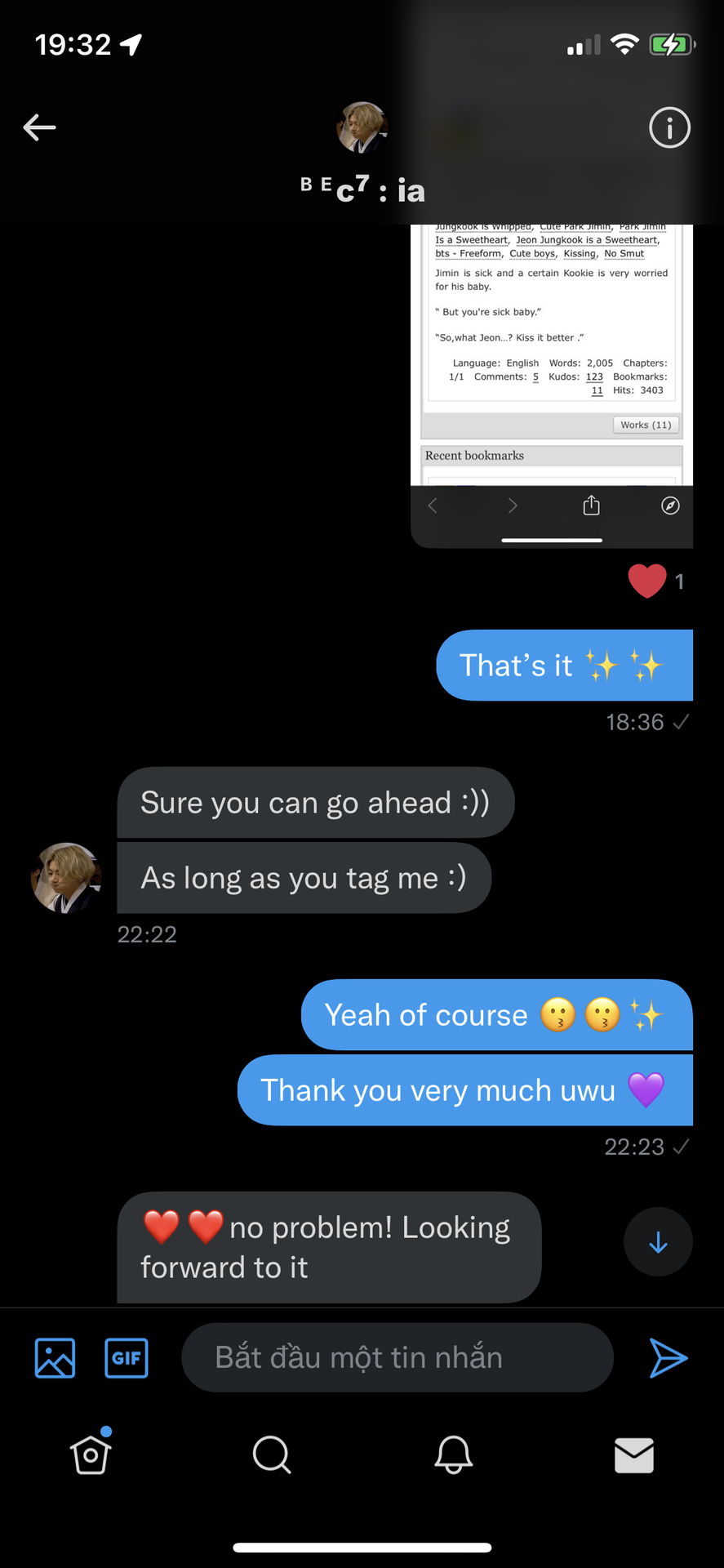Open the Notifications tab
The width and height of the screenshot is (724, 1568).
tap(453, 1454)
